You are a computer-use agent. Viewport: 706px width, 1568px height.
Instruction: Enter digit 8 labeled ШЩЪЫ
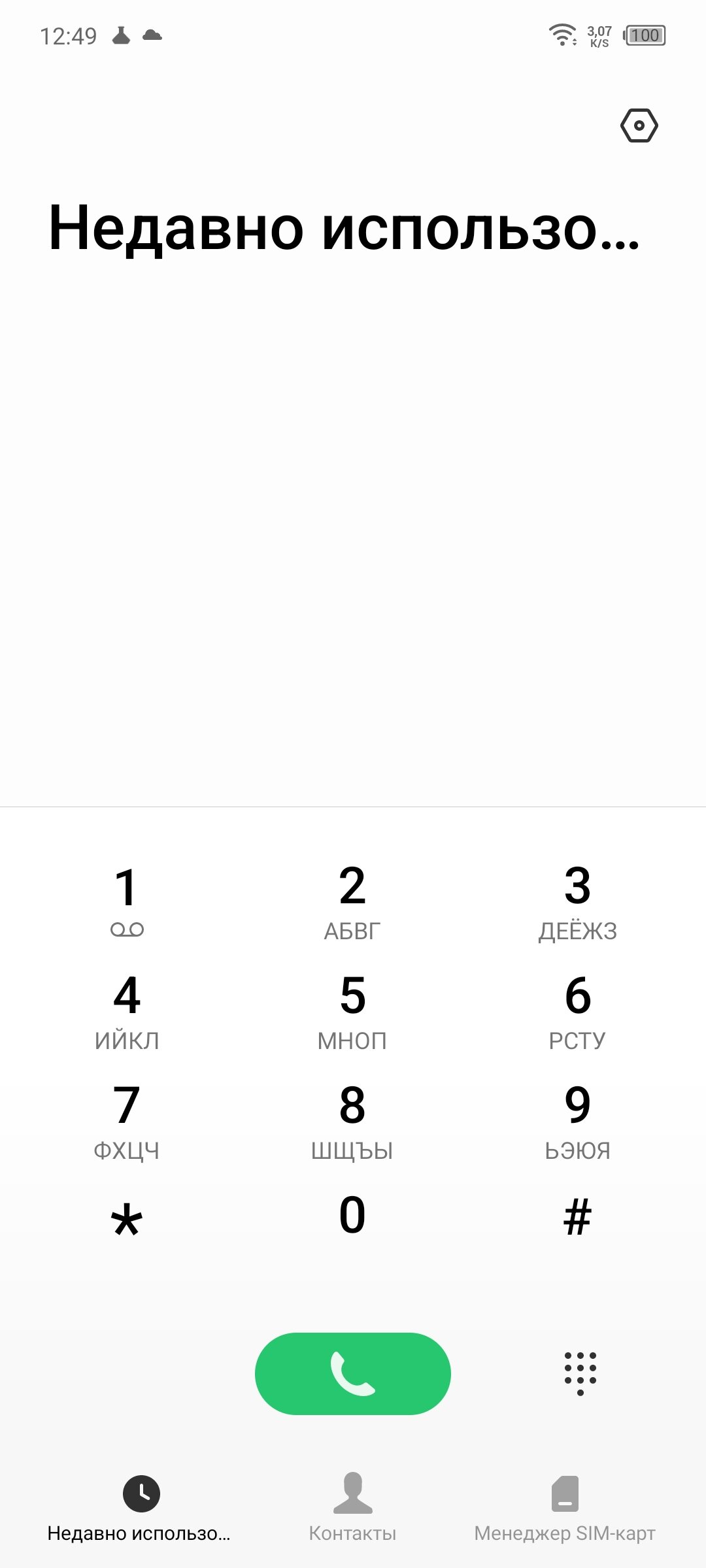[x=352, y=1122]
